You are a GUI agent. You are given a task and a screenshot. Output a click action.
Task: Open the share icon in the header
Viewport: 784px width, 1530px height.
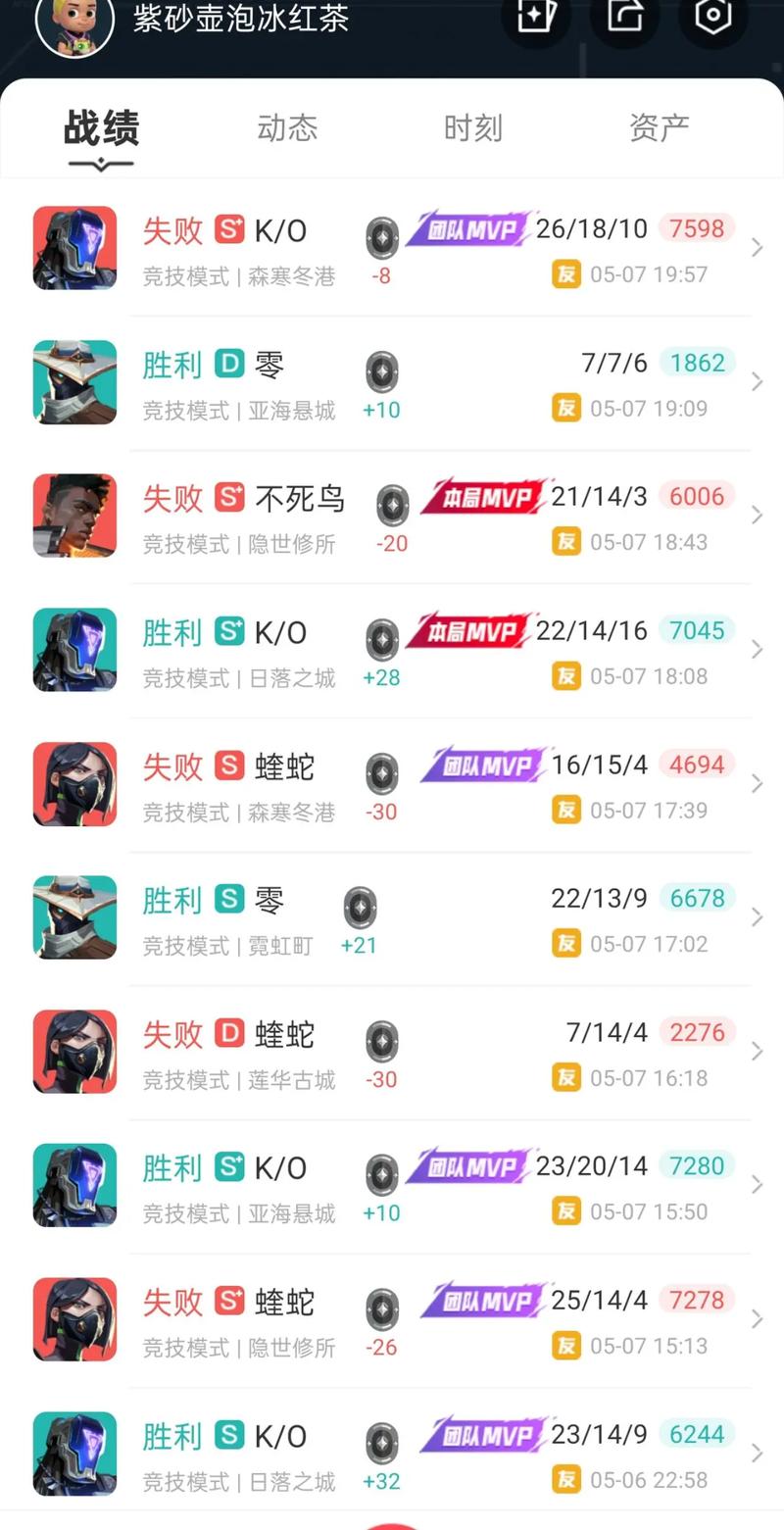(x=625, y=16)
